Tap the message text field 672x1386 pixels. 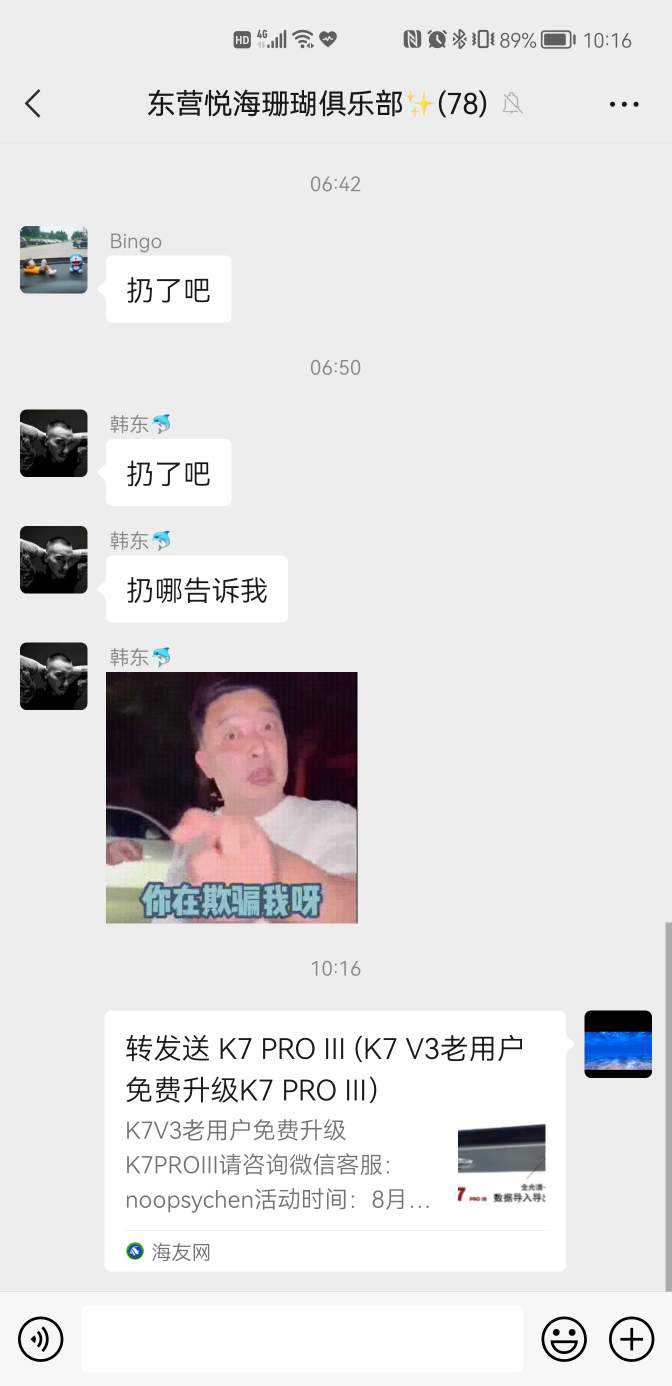point(302,1338)
